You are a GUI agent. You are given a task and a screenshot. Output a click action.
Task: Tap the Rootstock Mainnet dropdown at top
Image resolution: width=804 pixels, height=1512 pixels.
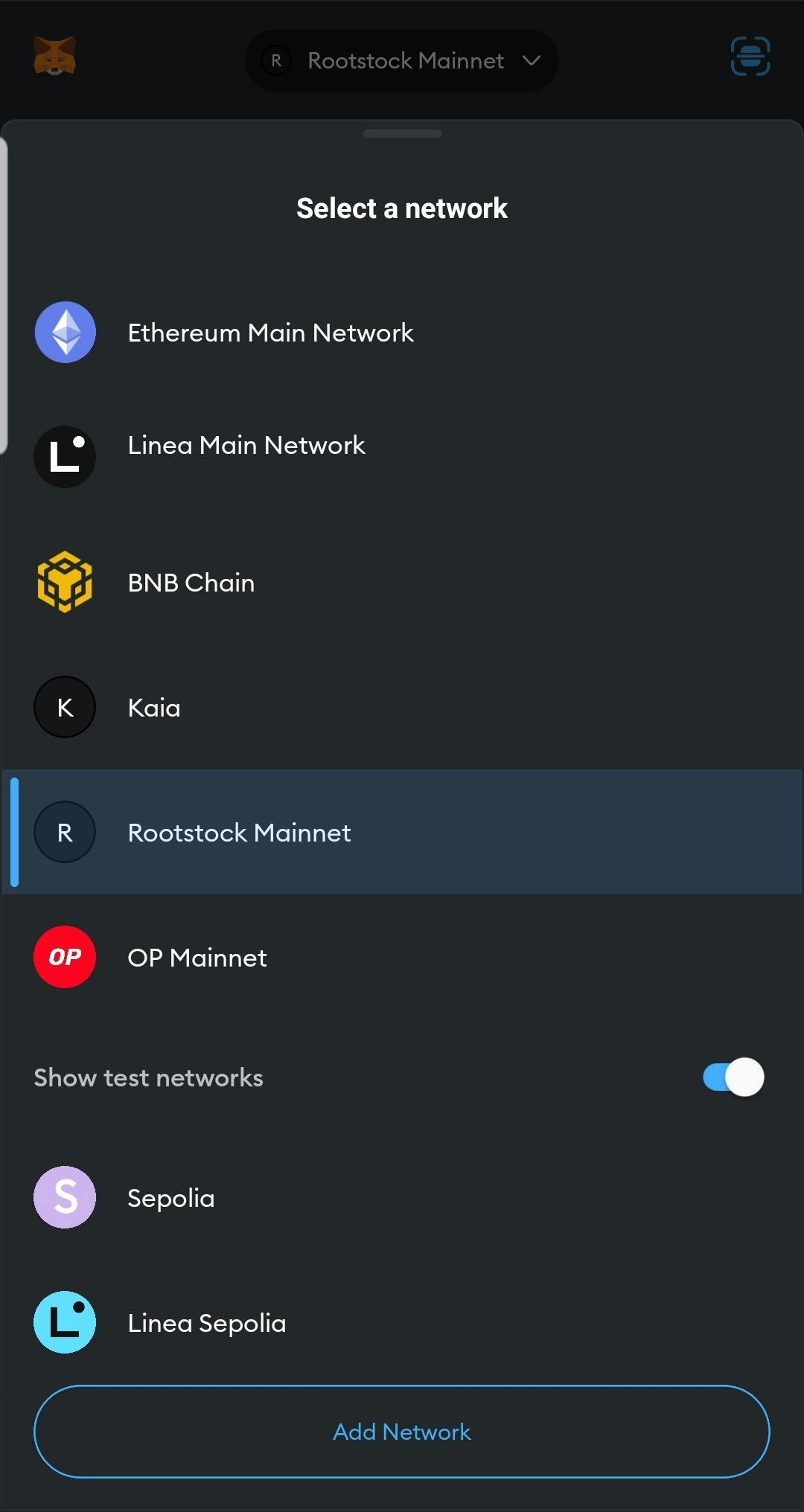point(402,60)
